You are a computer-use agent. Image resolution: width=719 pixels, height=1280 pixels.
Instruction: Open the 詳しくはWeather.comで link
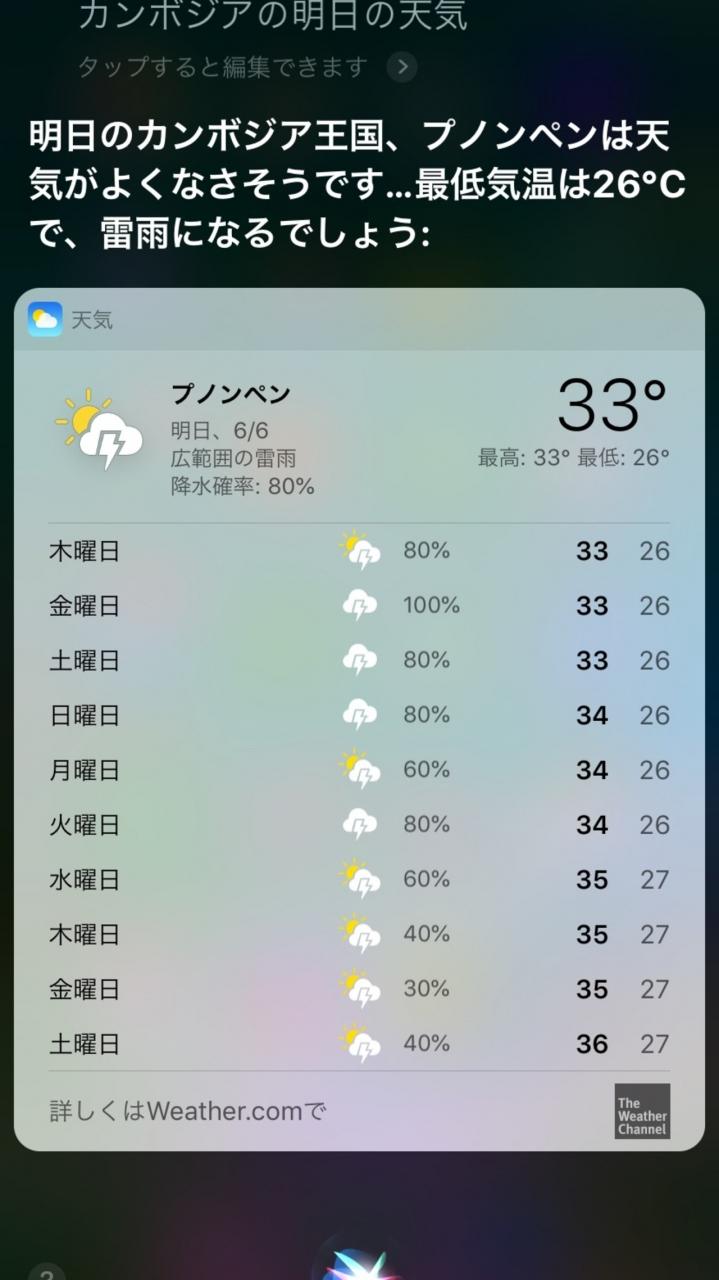[188, 1110]
